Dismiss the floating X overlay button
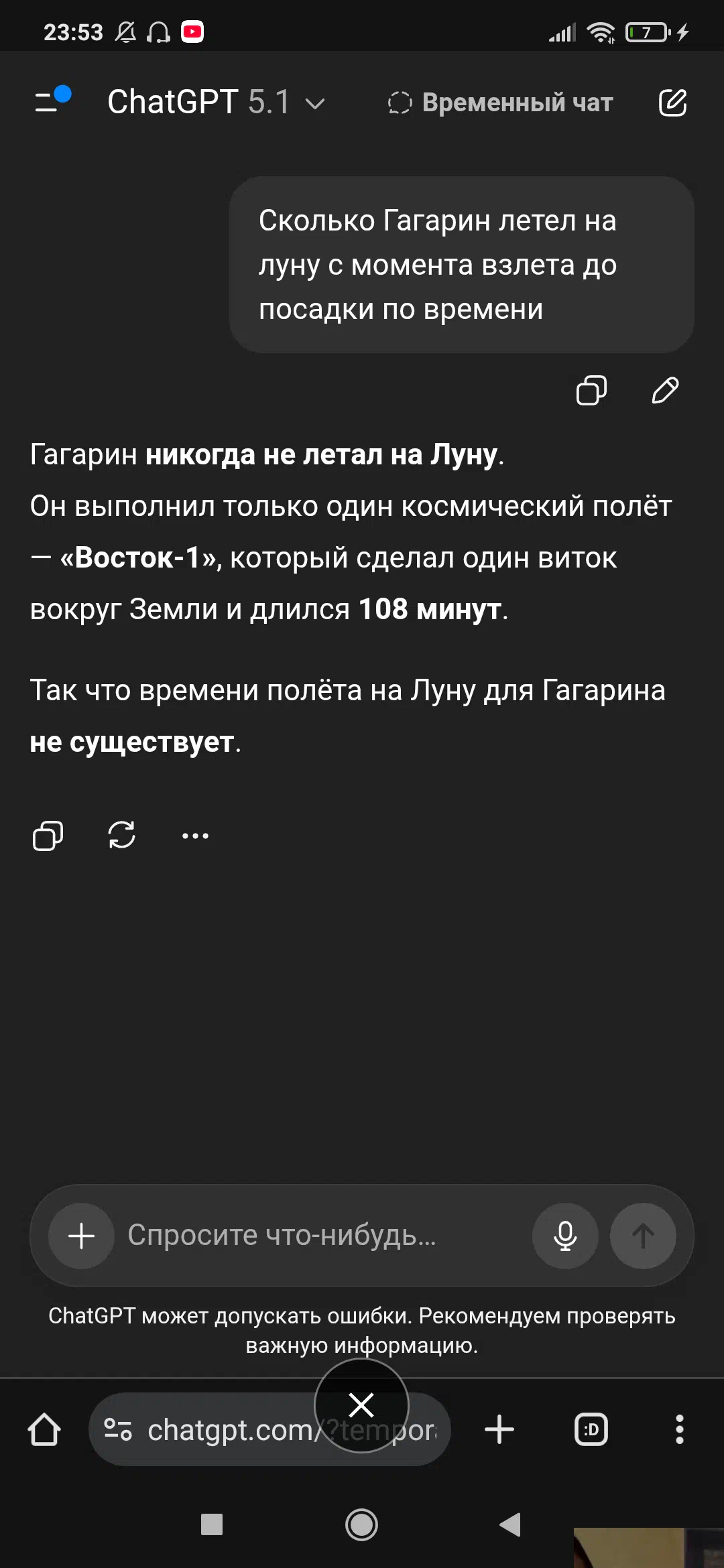 [361, 1404]
